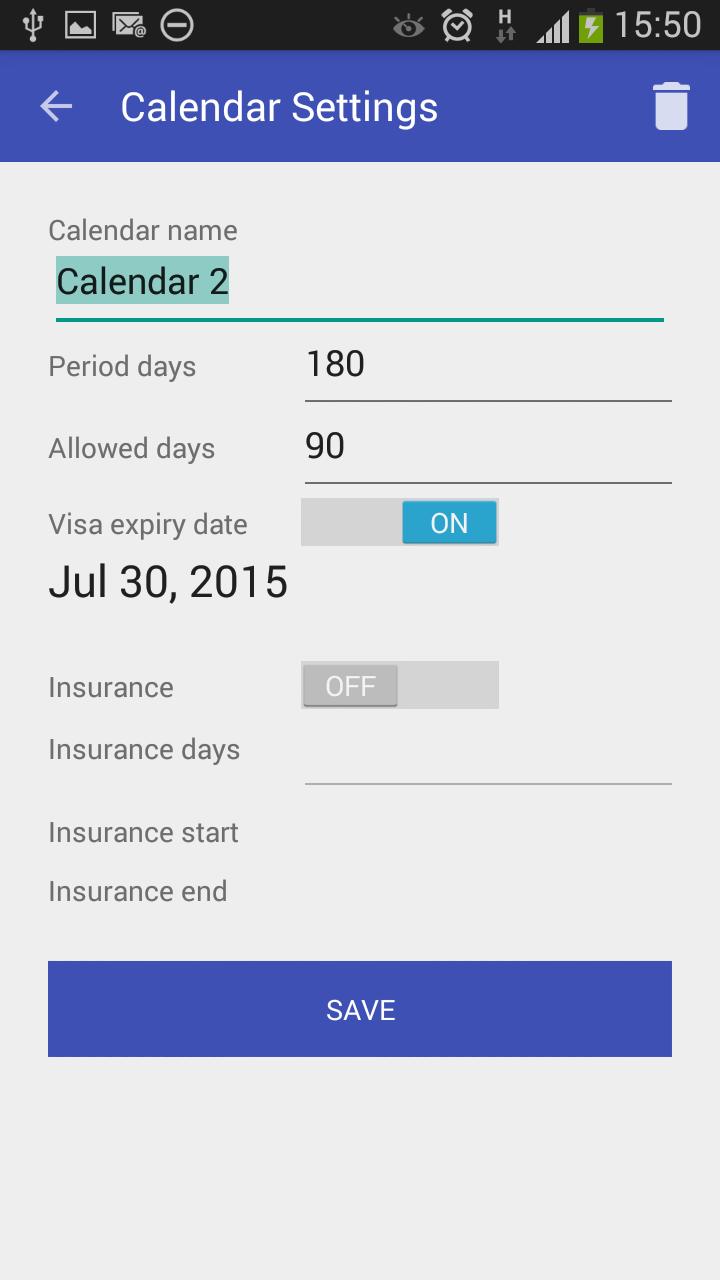This screenshot has height=1280, width=720.
Task: Enable the Insurance toggle
Action: point(399,685)
